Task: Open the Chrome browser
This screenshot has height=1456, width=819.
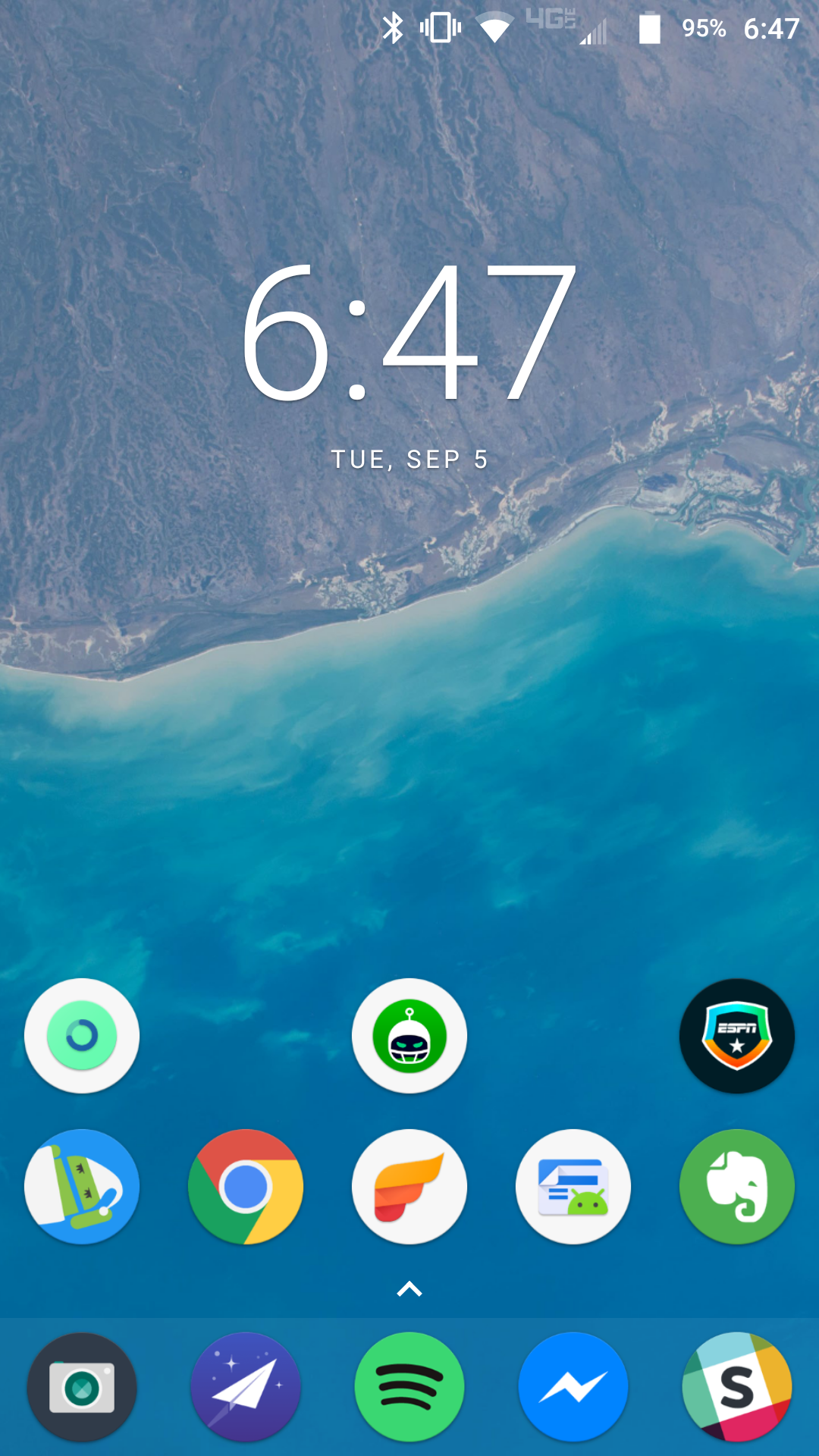Action: [246, 1187]
